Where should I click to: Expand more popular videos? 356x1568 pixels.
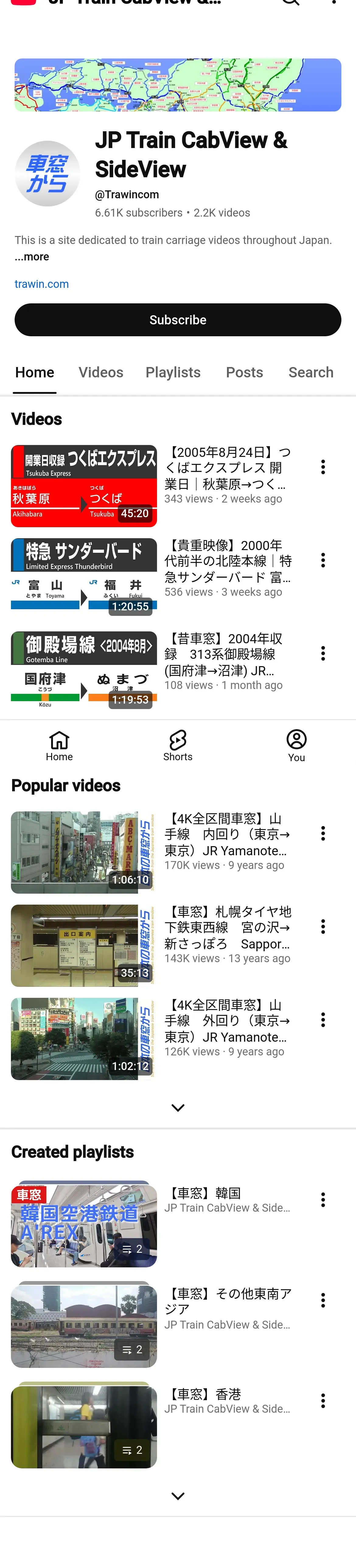[x=178, y=1107]
